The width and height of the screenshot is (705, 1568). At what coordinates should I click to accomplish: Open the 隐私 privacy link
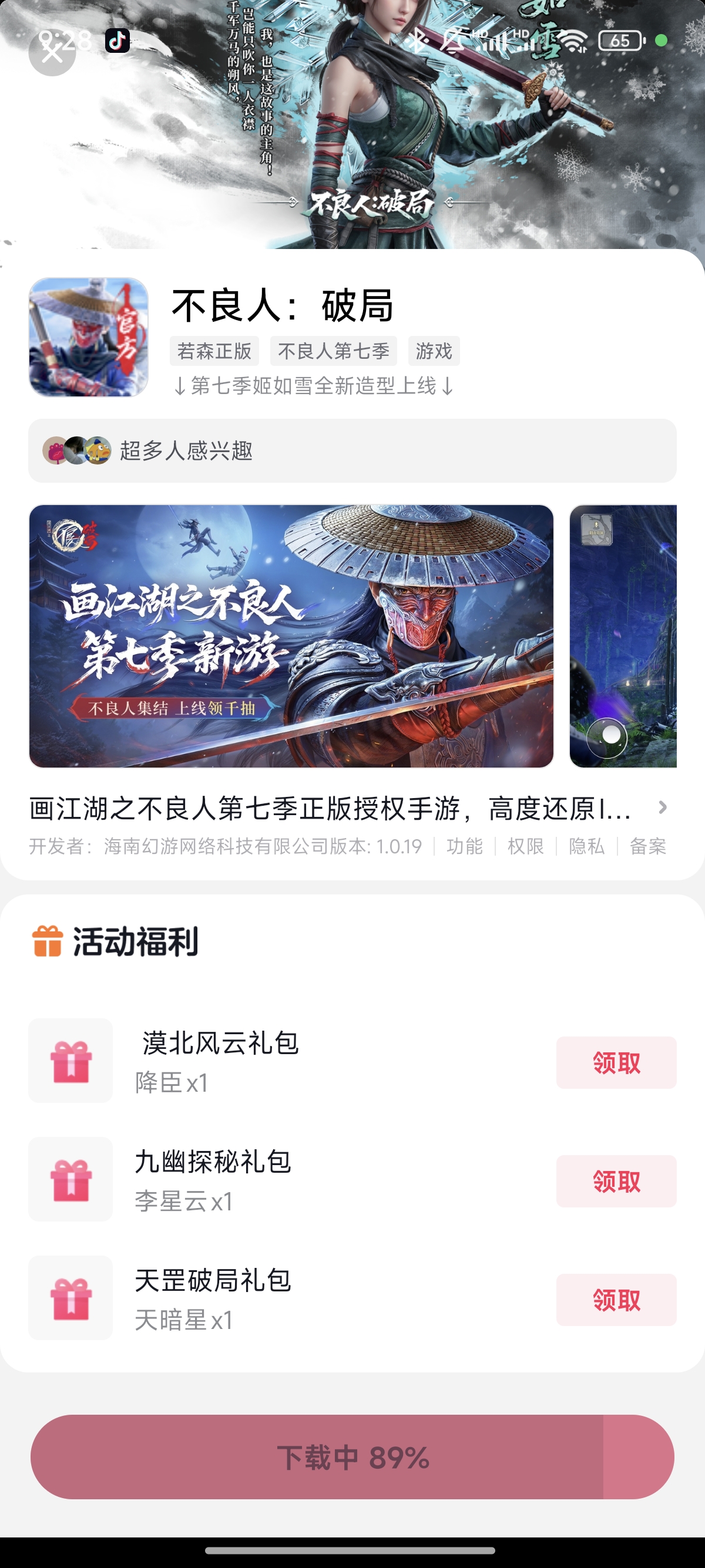coord(586,846)
